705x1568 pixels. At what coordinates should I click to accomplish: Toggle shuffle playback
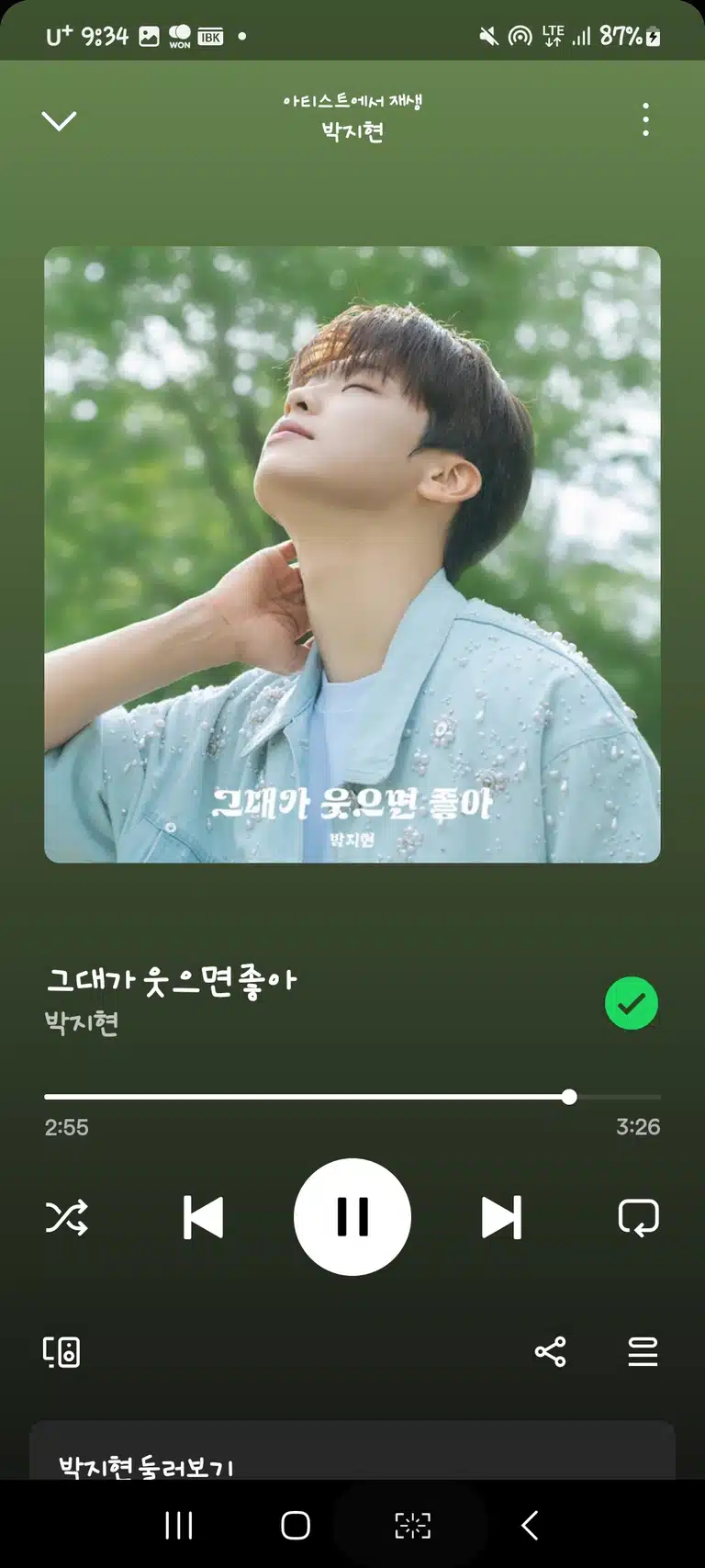(67, 1217)
